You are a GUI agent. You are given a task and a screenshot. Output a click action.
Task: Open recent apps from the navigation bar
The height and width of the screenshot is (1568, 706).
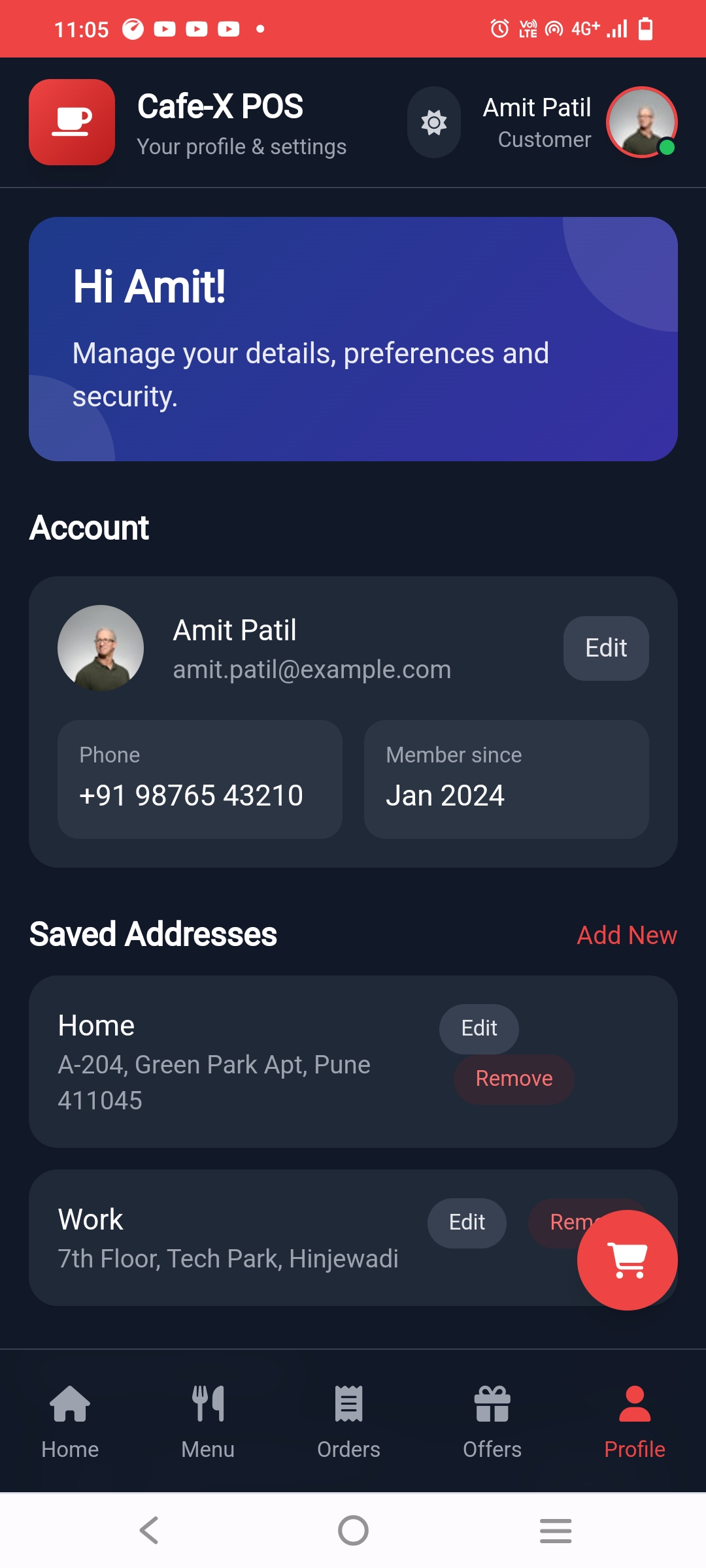(556, 1530)
